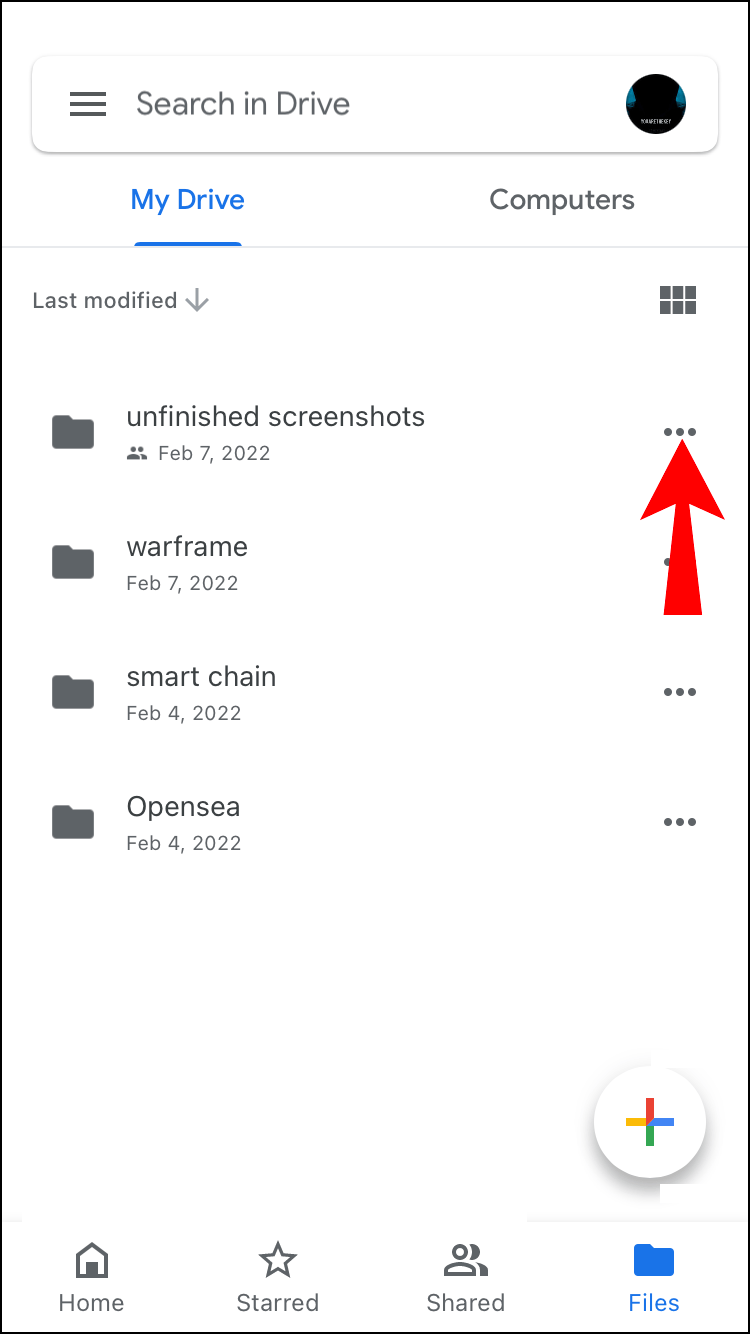750x1334 pixels.
Task: Select the My Drive tab
Action: 188,200
